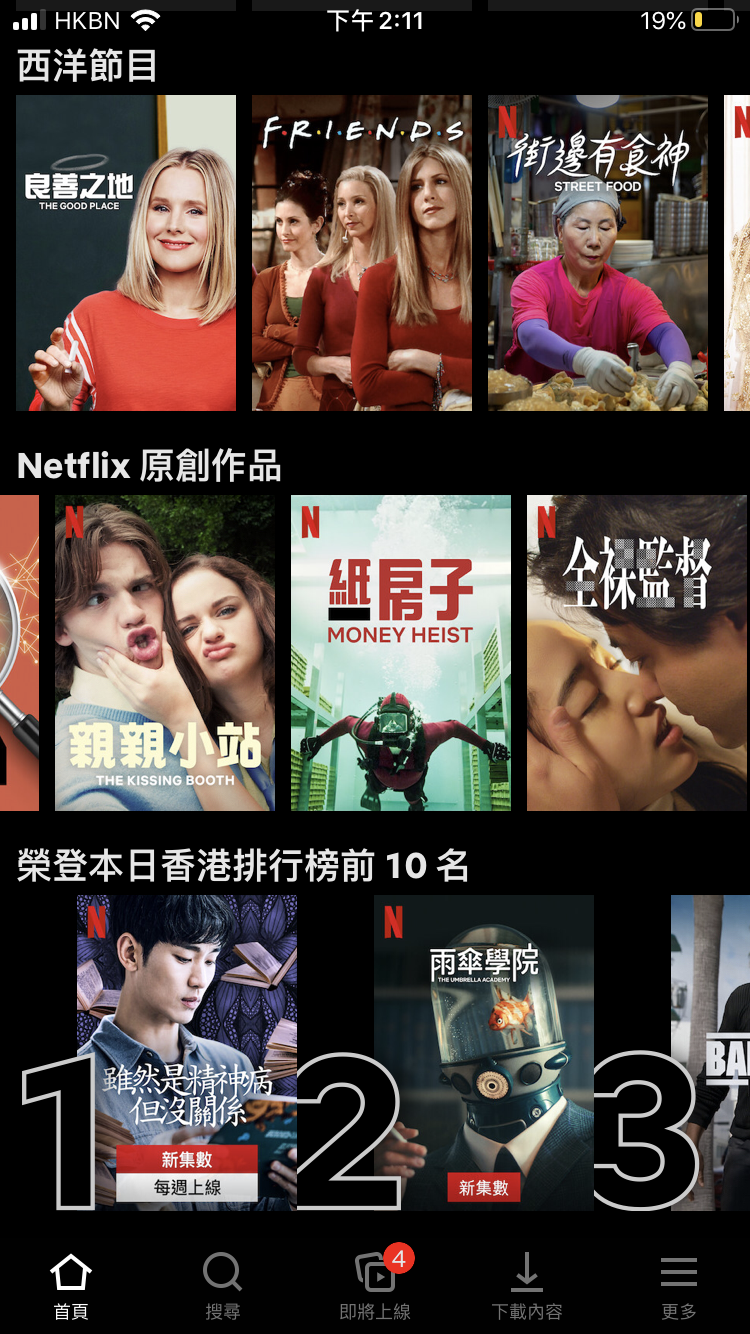Open Money Heist 紙房子 poster
The image size is (750, 1334).
pyautogui.click(x=401, y=653)
